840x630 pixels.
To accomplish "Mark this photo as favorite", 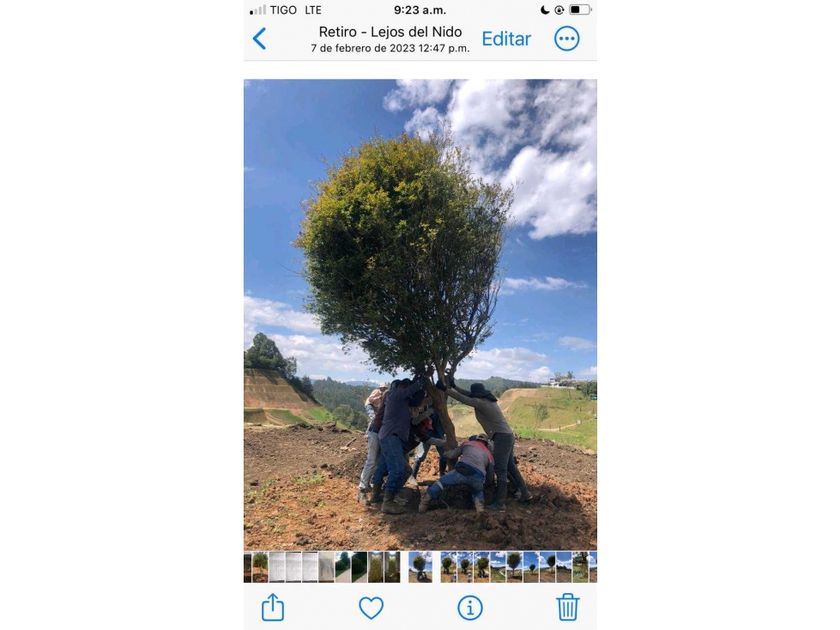I will tap(371, 607).
